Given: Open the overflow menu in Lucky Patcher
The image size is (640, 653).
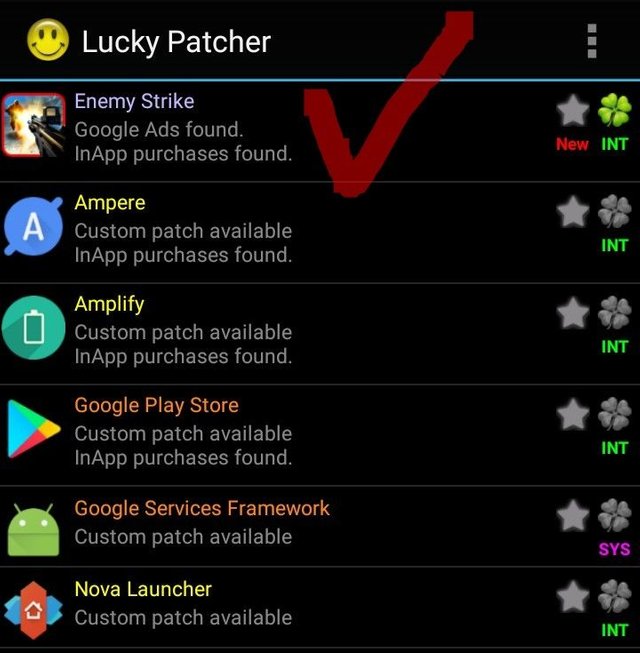Looking at the screenshot, I should 591,41.
